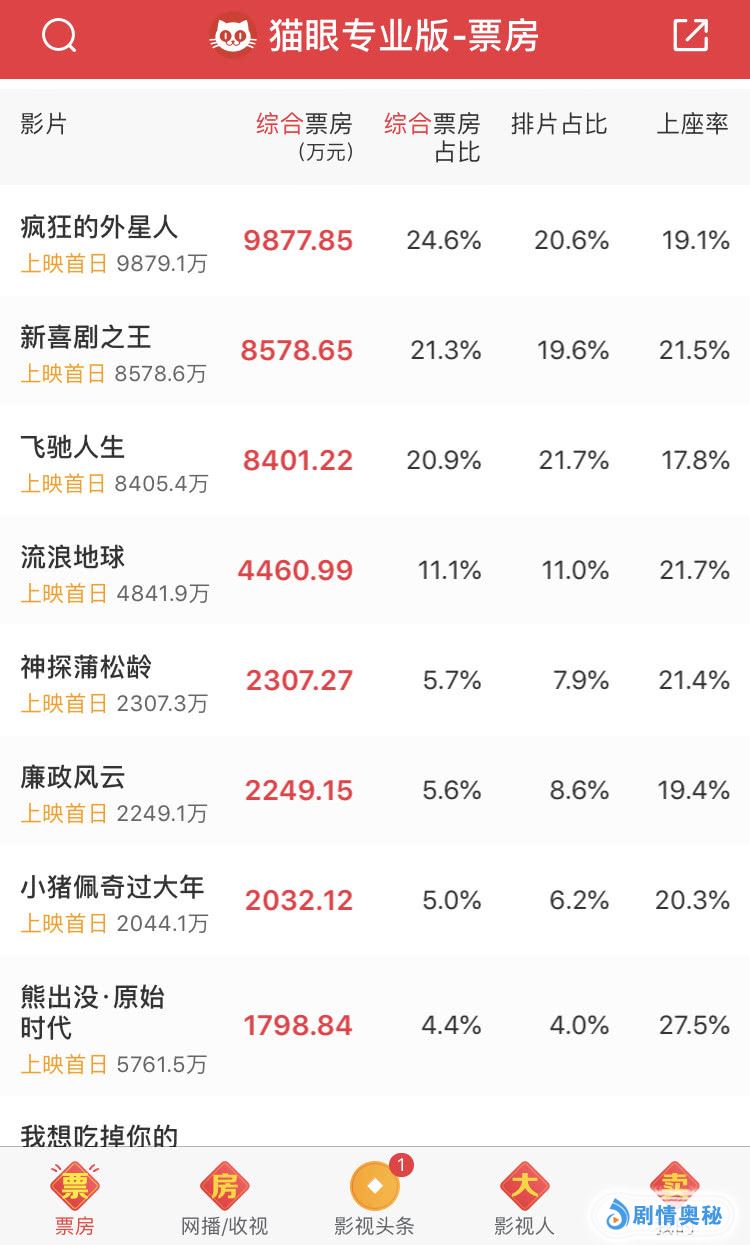This screenshot has height=1245, width=750.
Task: Share this box office page
Action: [690, 36]
